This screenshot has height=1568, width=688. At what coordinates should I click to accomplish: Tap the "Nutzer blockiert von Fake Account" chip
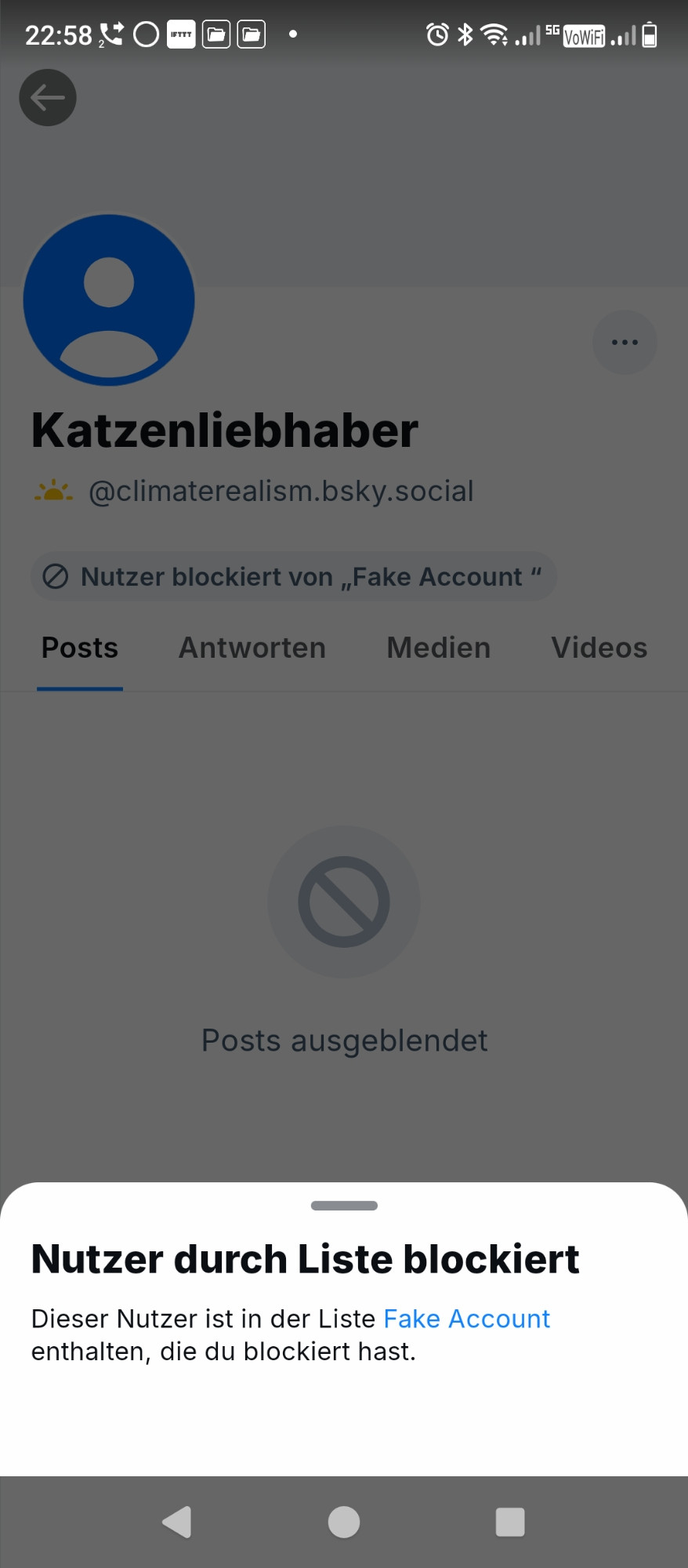click(294, 576)
